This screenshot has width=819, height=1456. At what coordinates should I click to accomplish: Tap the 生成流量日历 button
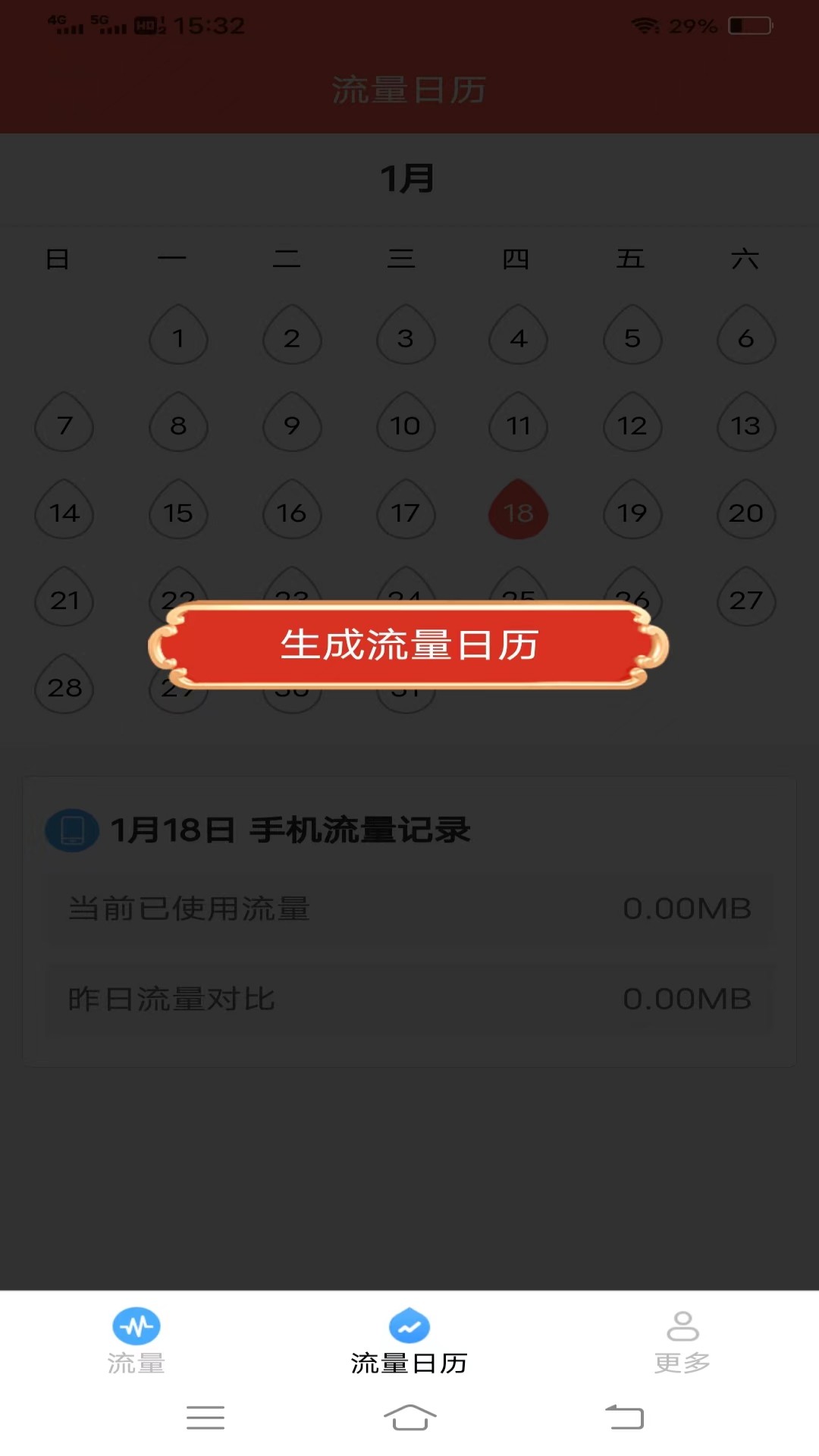tap(409, 645)
